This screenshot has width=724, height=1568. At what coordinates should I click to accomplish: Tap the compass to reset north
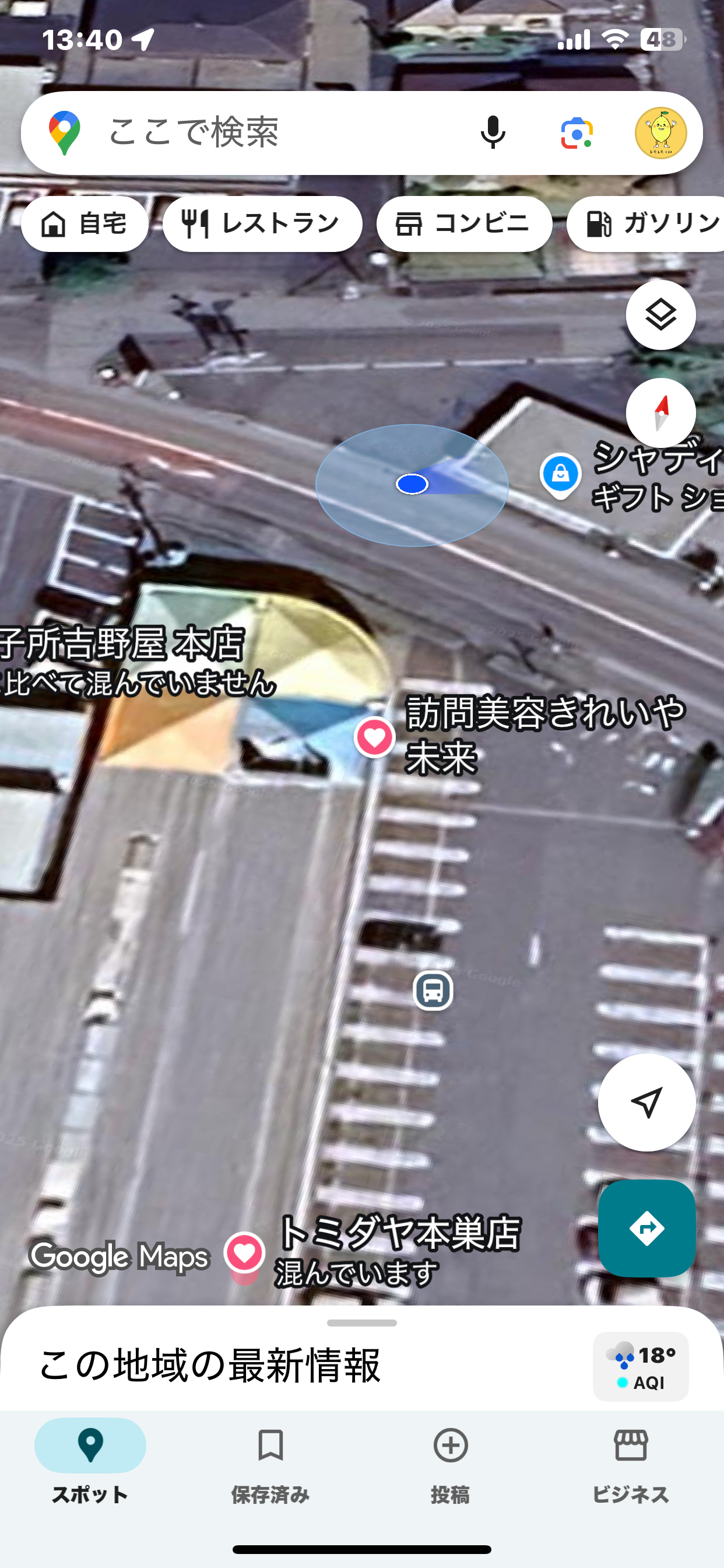pos(660,412)
